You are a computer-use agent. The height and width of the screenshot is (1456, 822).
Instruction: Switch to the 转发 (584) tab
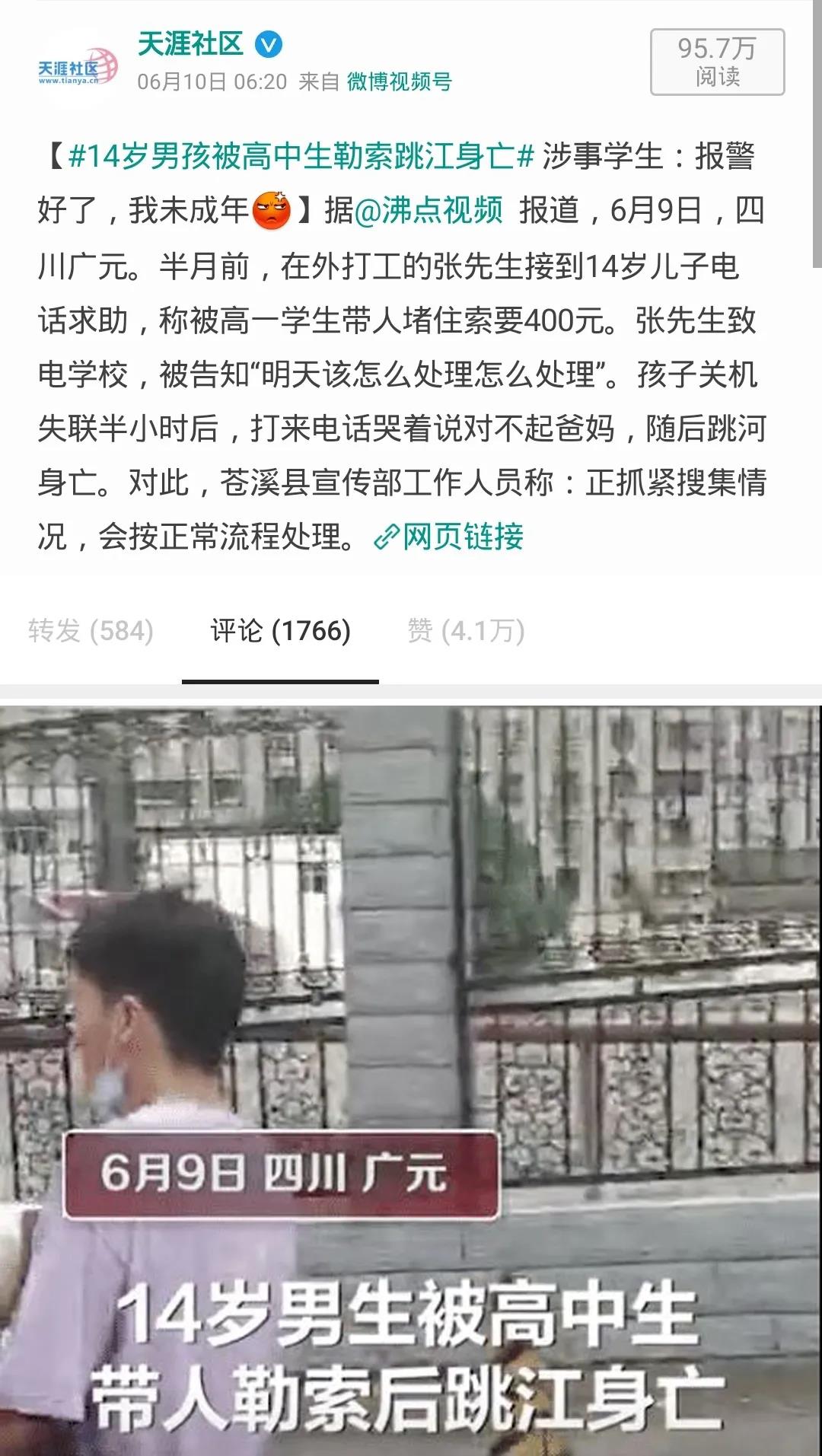(91, 631)
